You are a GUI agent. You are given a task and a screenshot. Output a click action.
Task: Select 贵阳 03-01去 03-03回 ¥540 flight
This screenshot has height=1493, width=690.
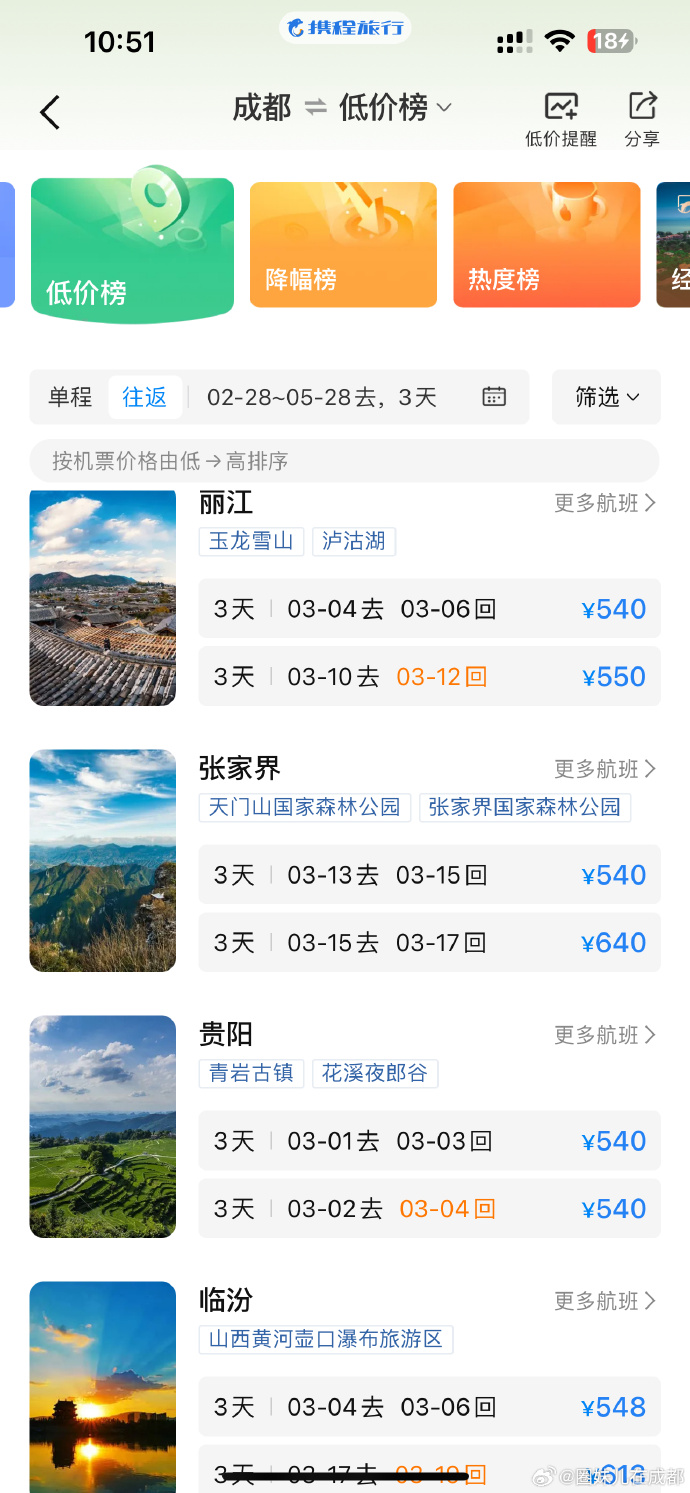429,1141
